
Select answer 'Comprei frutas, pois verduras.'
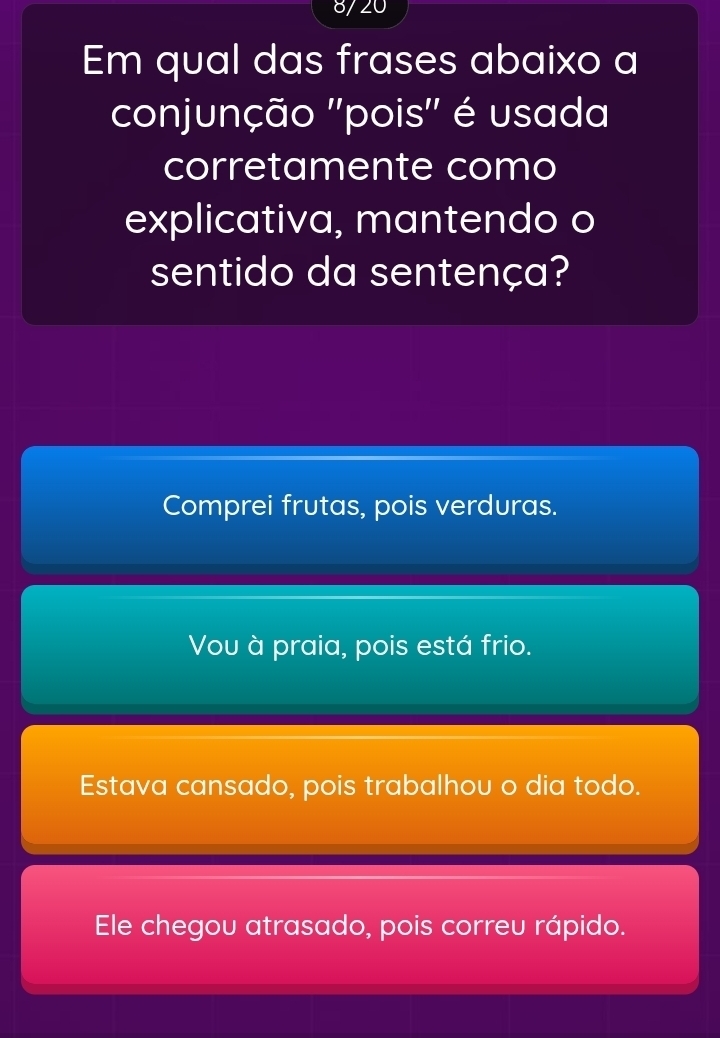pyautogui.click(x=360, y=506)
